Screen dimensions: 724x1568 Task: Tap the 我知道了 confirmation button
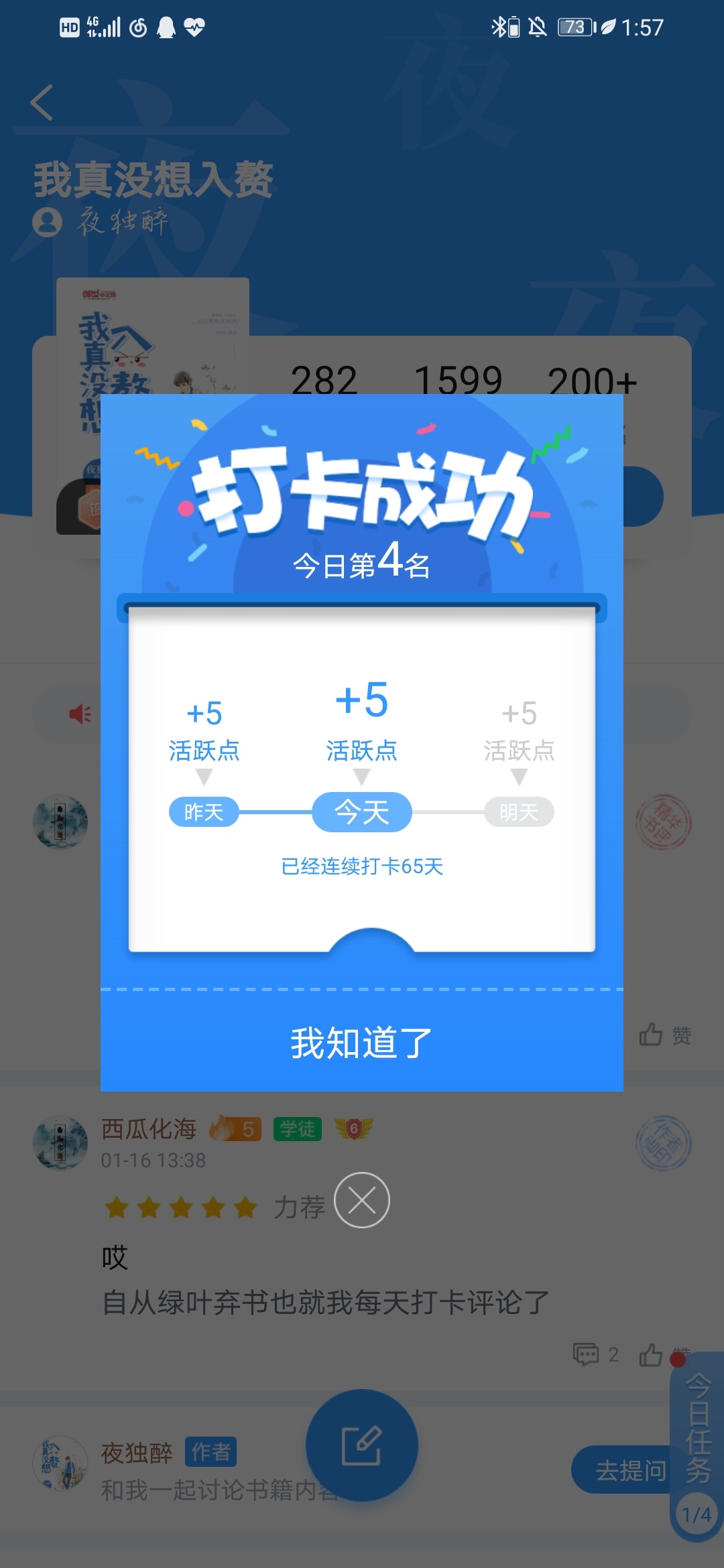(x=361, y=1042)
